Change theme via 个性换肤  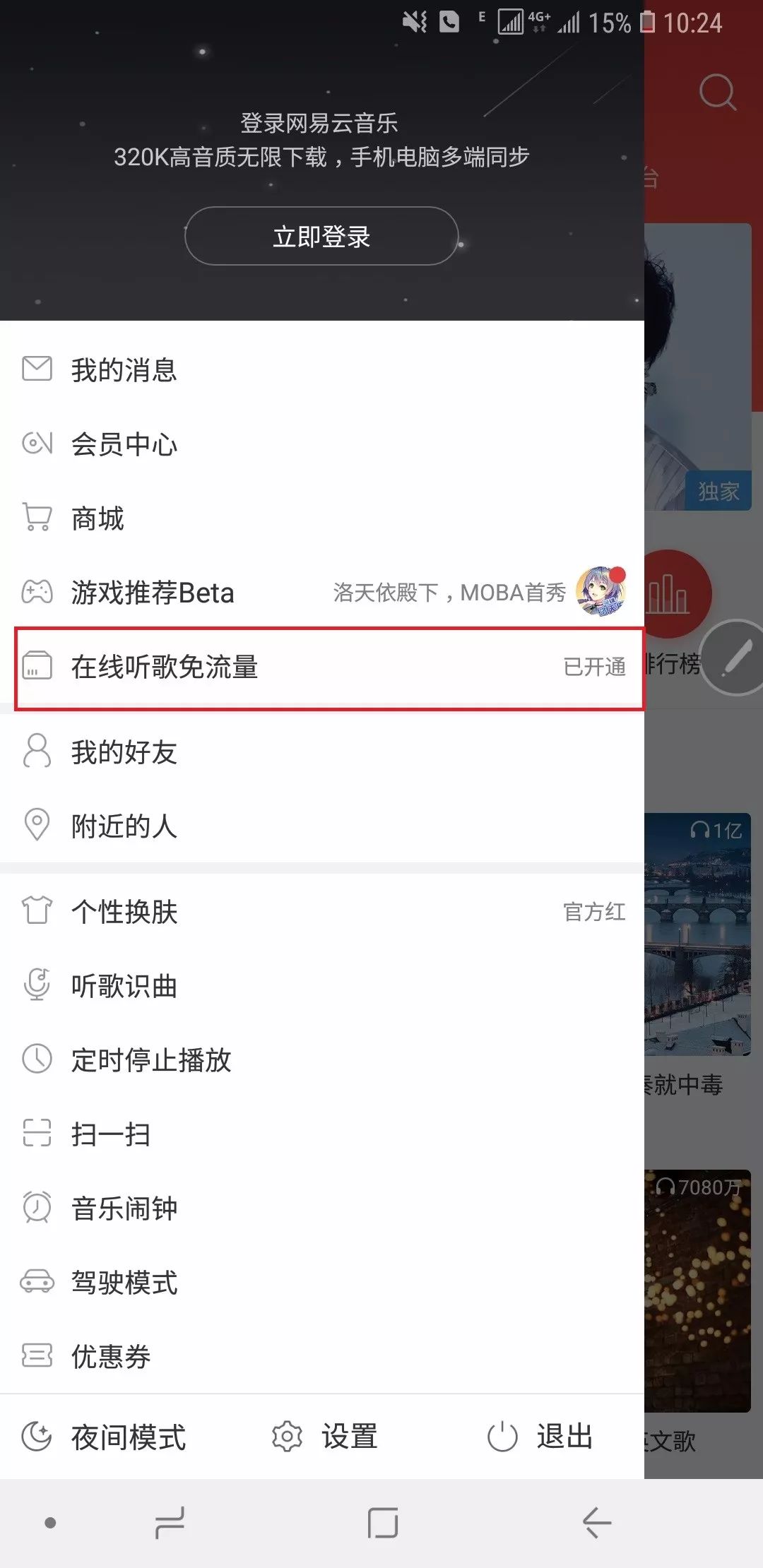point(124,912)
